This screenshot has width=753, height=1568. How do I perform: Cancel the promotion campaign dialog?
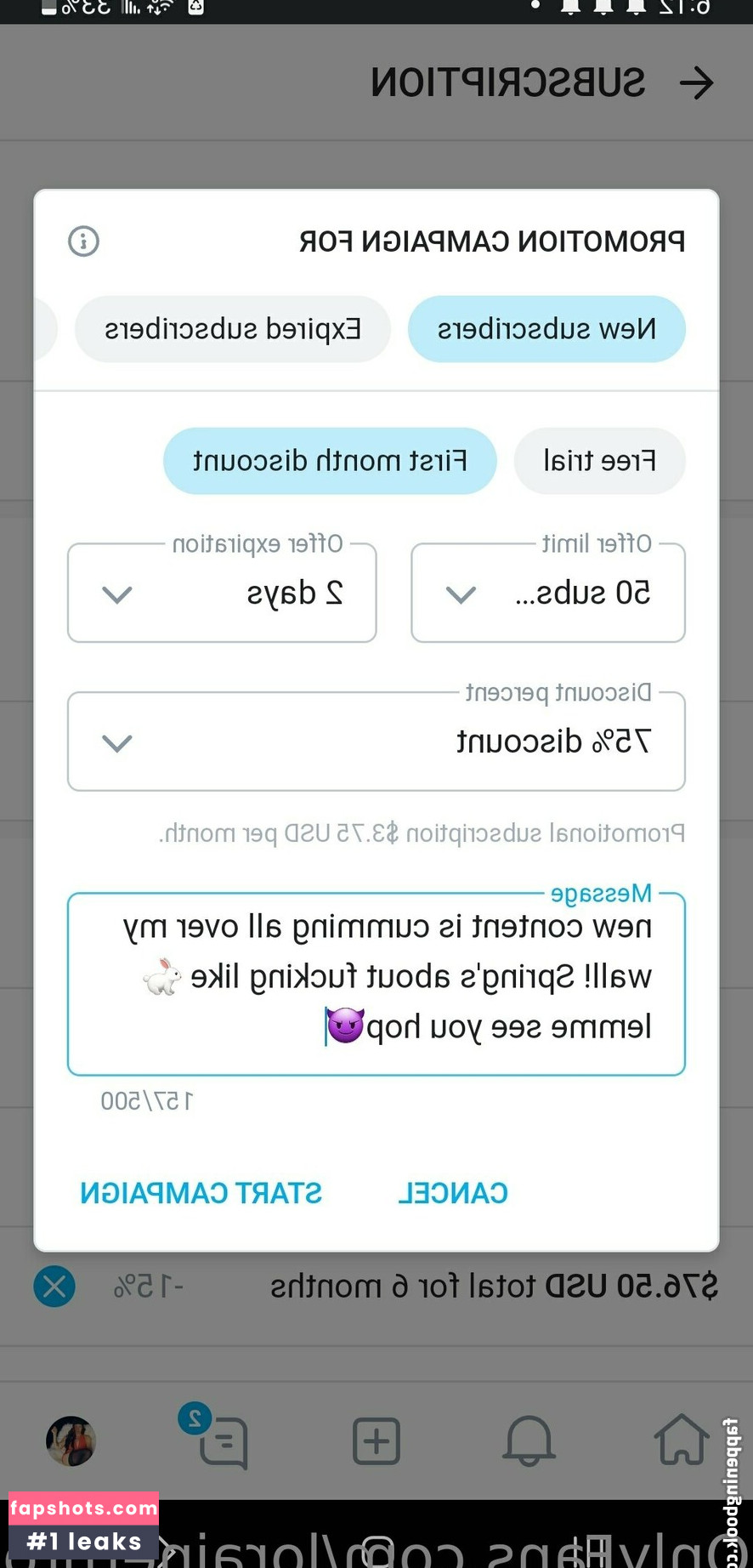click(x=453, y=1193)
